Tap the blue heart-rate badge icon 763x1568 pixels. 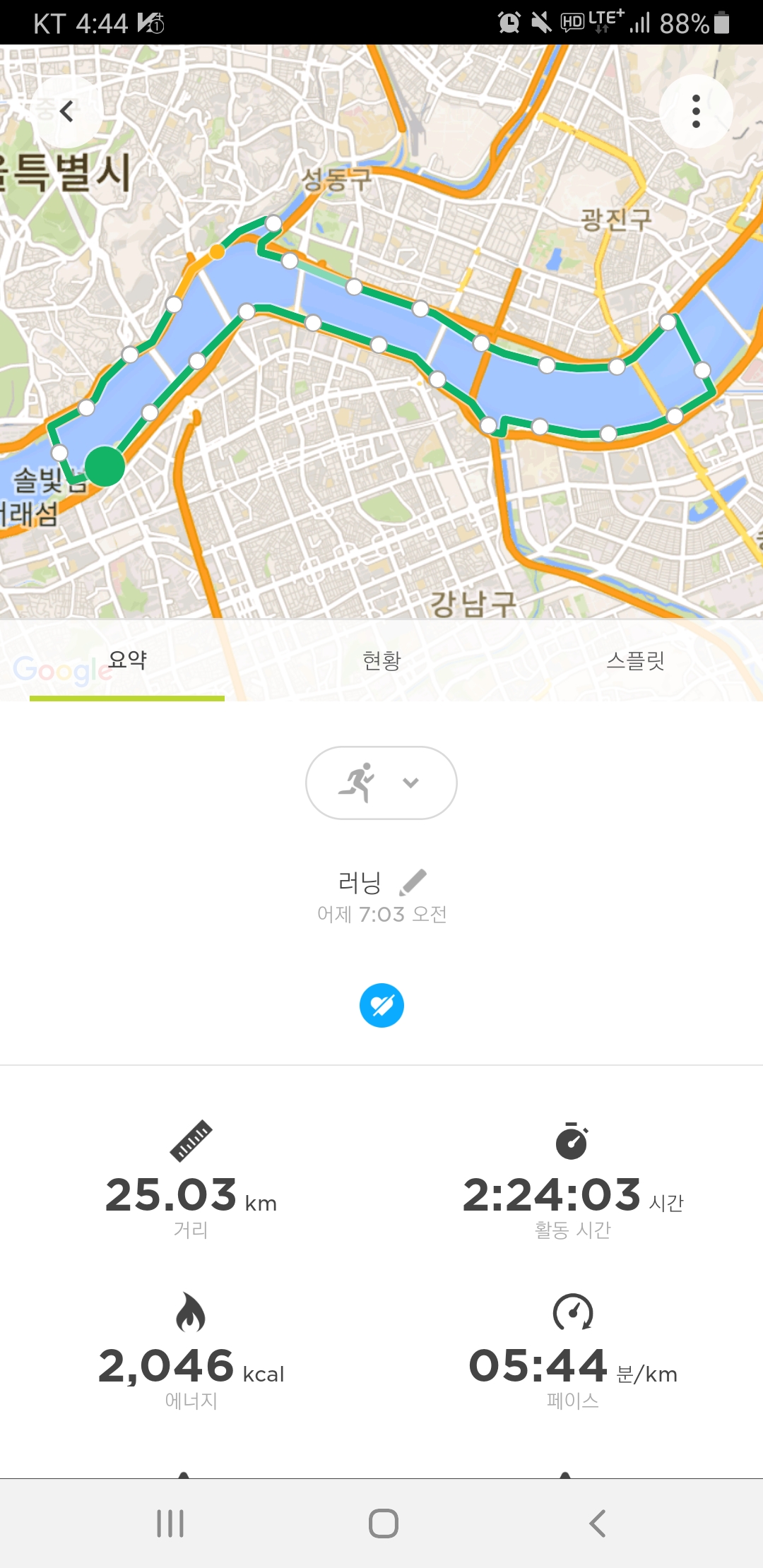[x=381, y=1005]
